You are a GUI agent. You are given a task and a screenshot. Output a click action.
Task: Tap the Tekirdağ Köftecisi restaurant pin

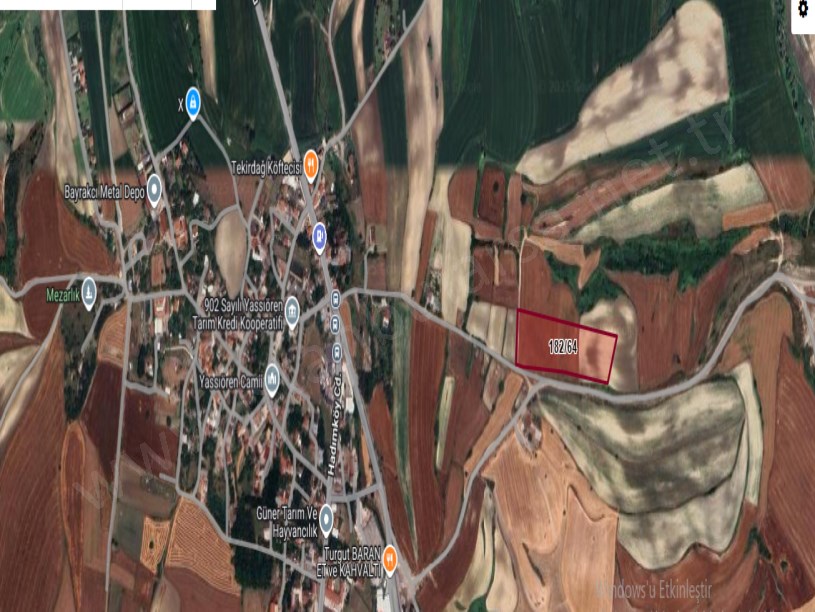coord(311,161)
